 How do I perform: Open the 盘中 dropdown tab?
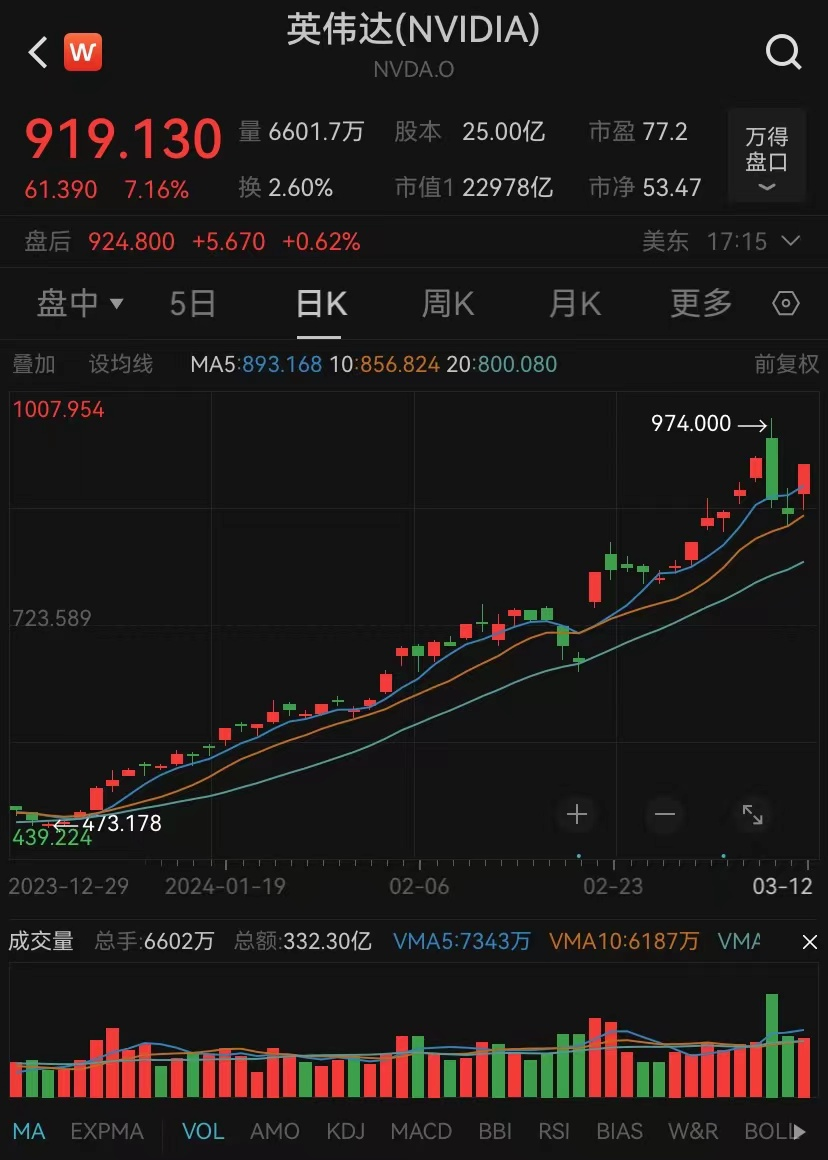tap(80, 303)
